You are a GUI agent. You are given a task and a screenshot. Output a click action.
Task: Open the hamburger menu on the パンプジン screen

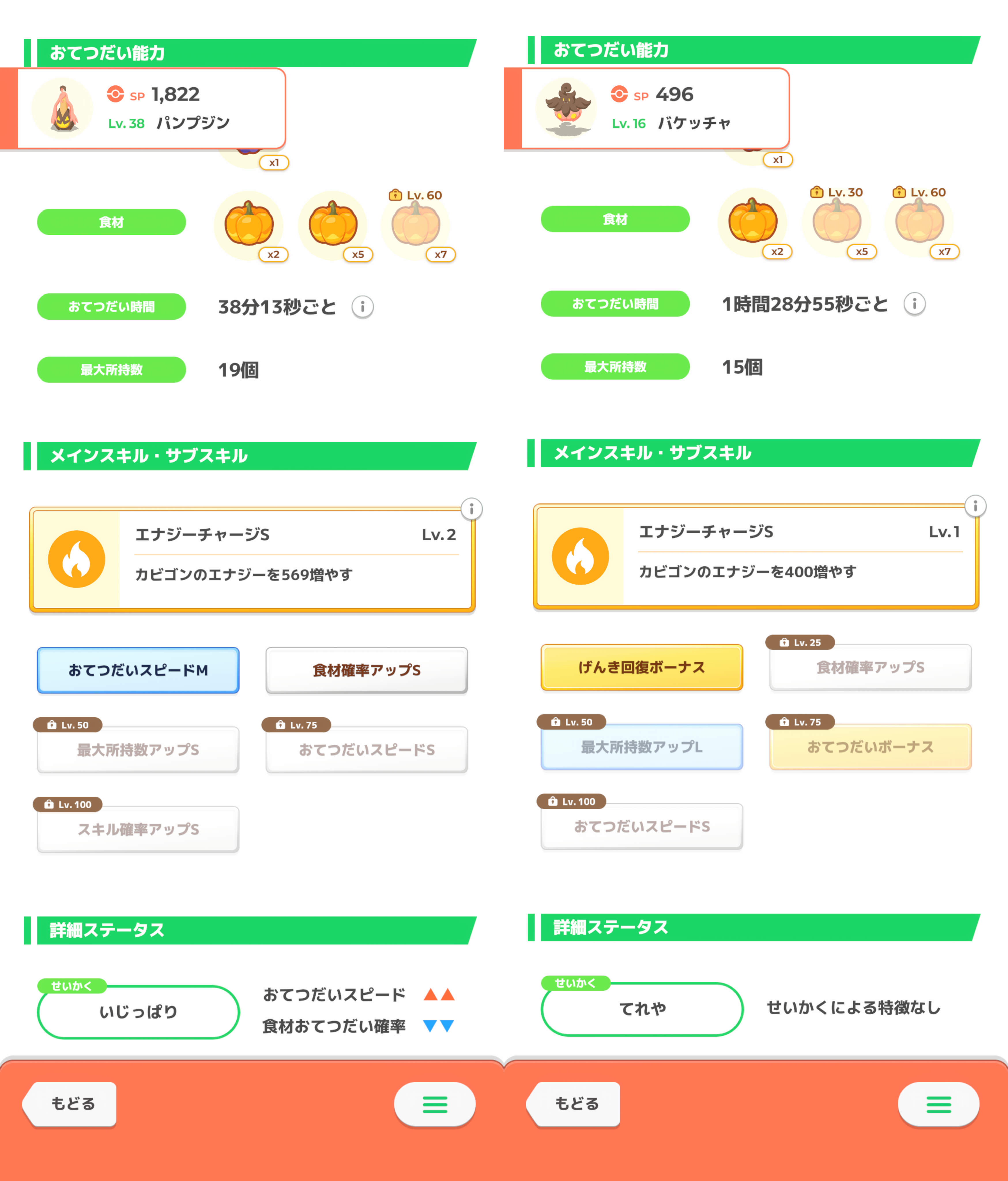pyautogui.click(x=434, y=1105)
